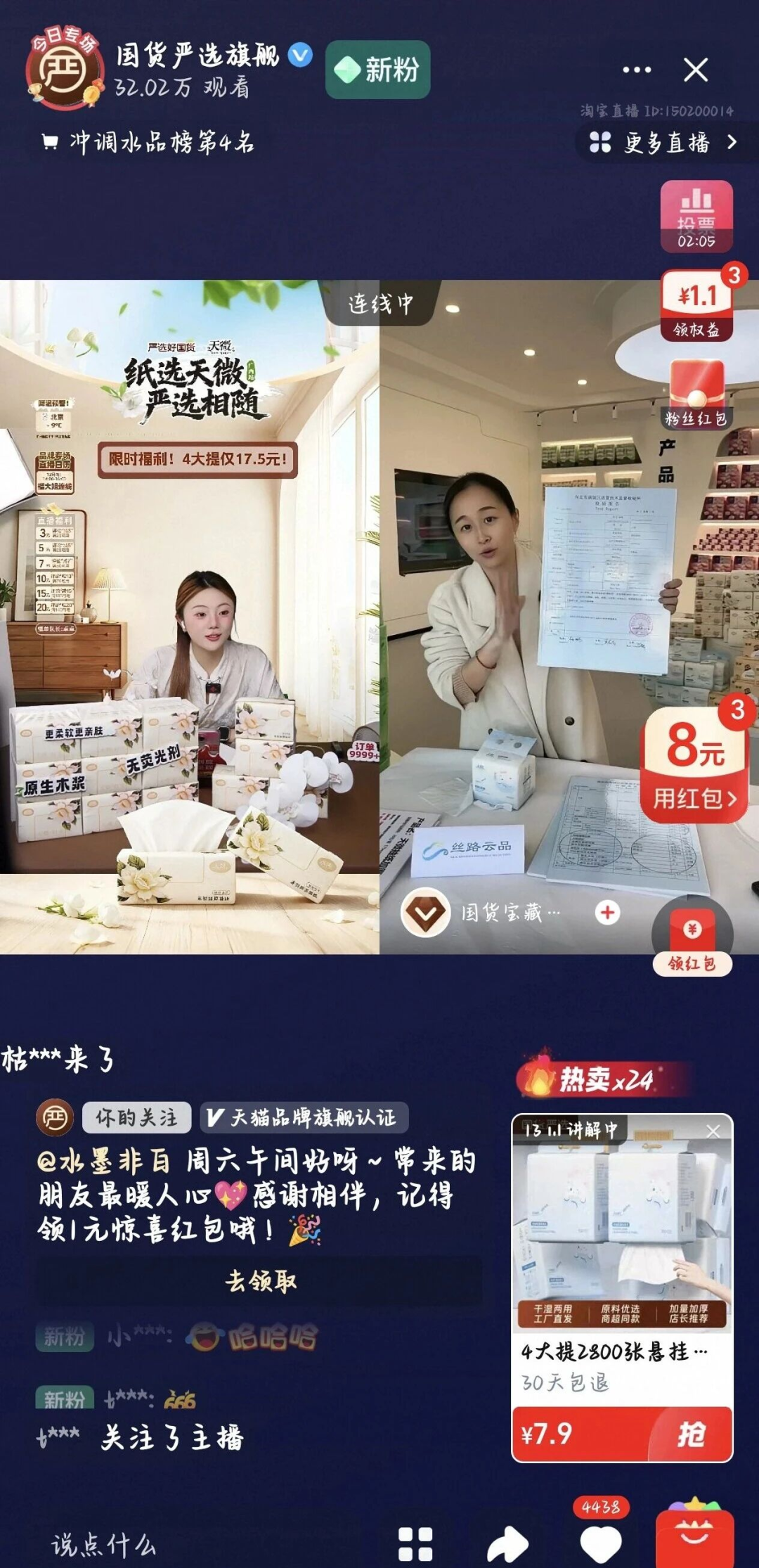Tap 抢 to buy at ¥7.9

690,1434
